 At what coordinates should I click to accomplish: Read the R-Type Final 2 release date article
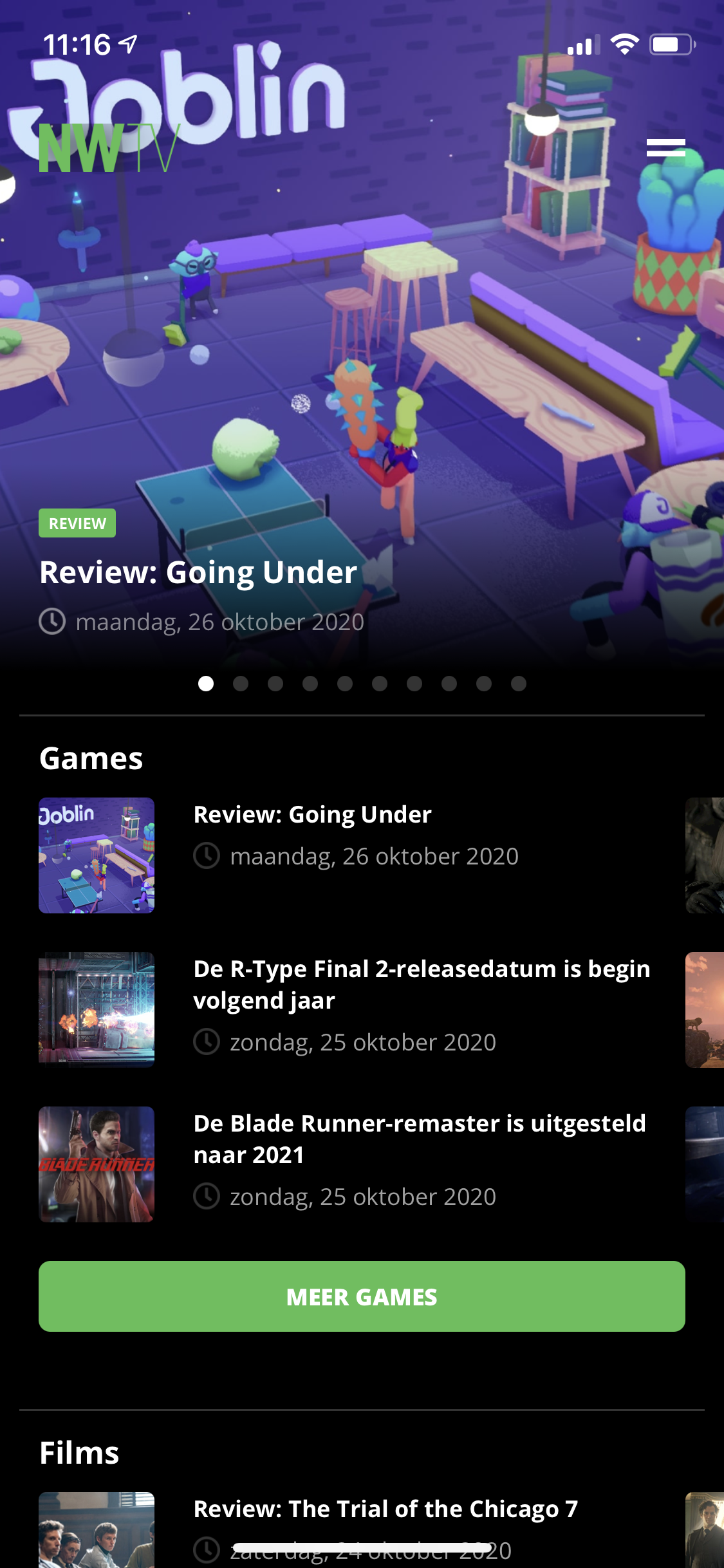(422, 984)
